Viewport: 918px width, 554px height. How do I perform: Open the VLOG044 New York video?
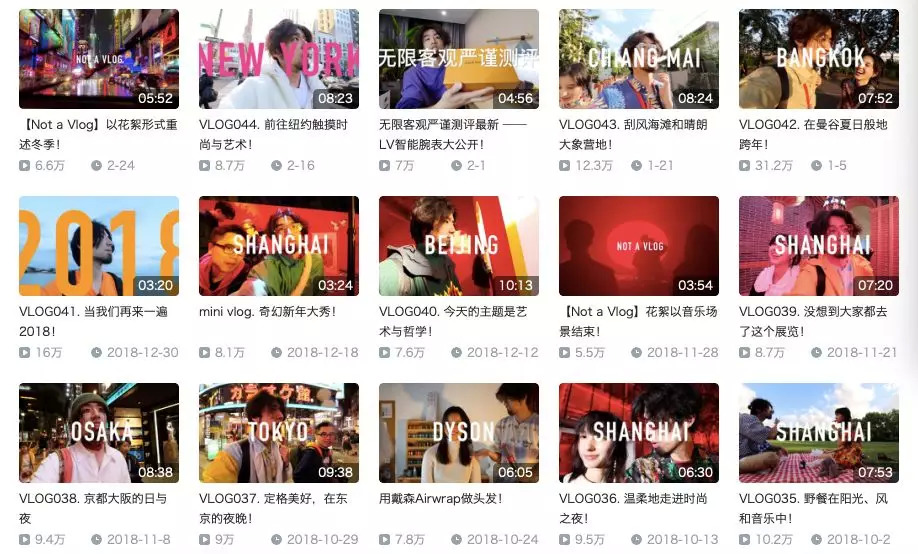(279, 59)
